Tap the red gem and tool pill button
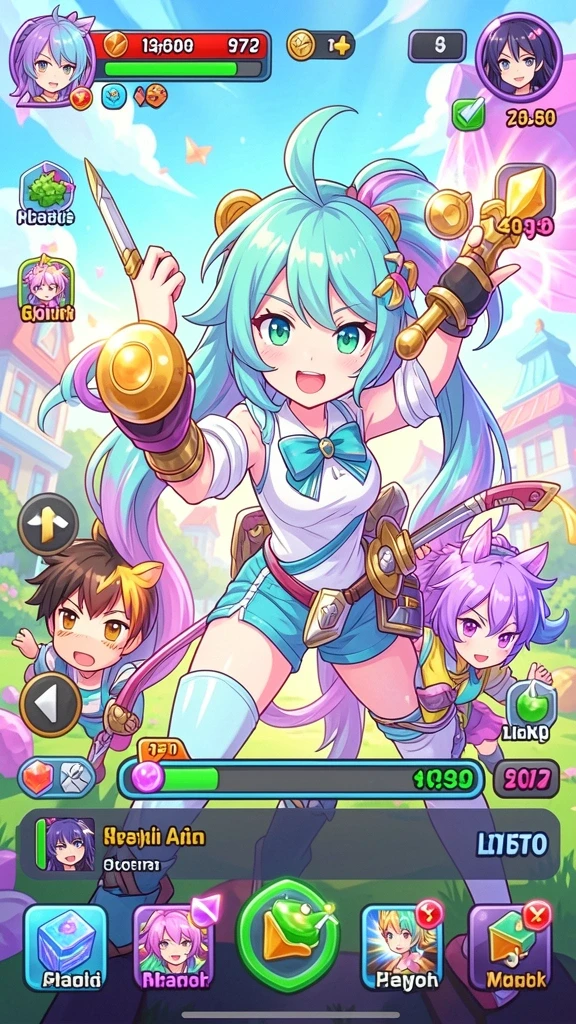This screenshot has width=576, height=1024. tap(56, 778)
